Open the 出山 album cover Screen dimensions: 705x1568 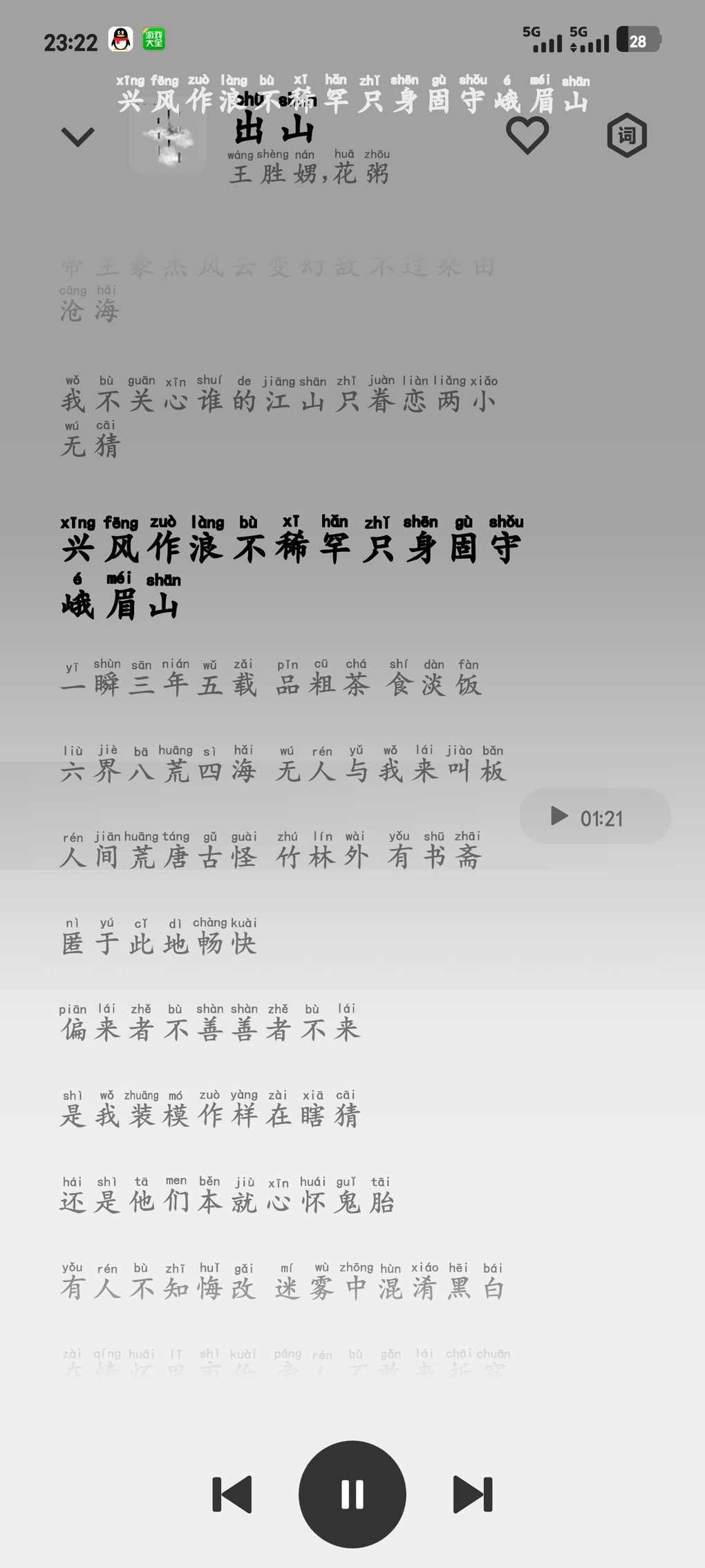coord(168,137)
